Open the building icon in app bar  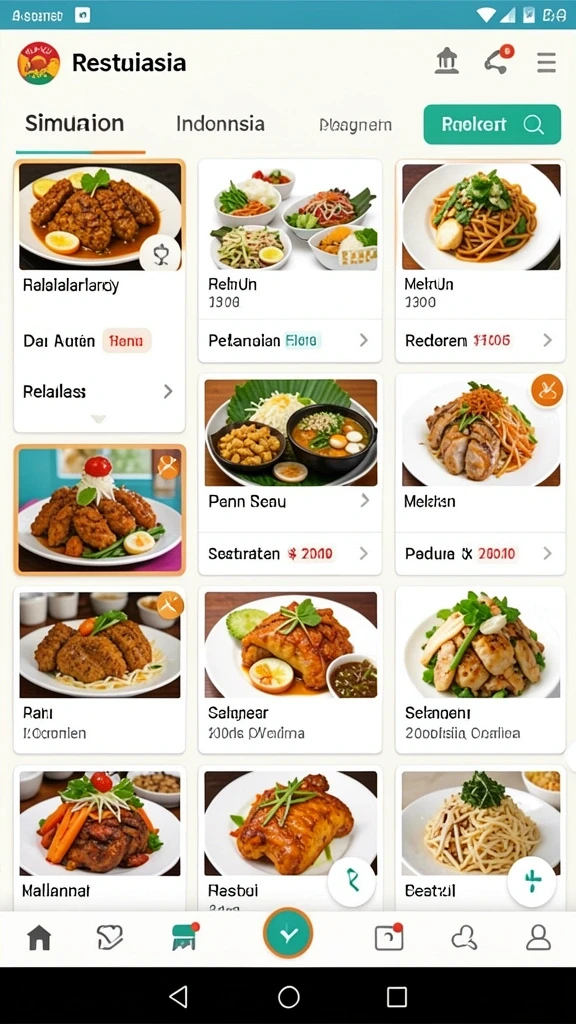[447, 61]
